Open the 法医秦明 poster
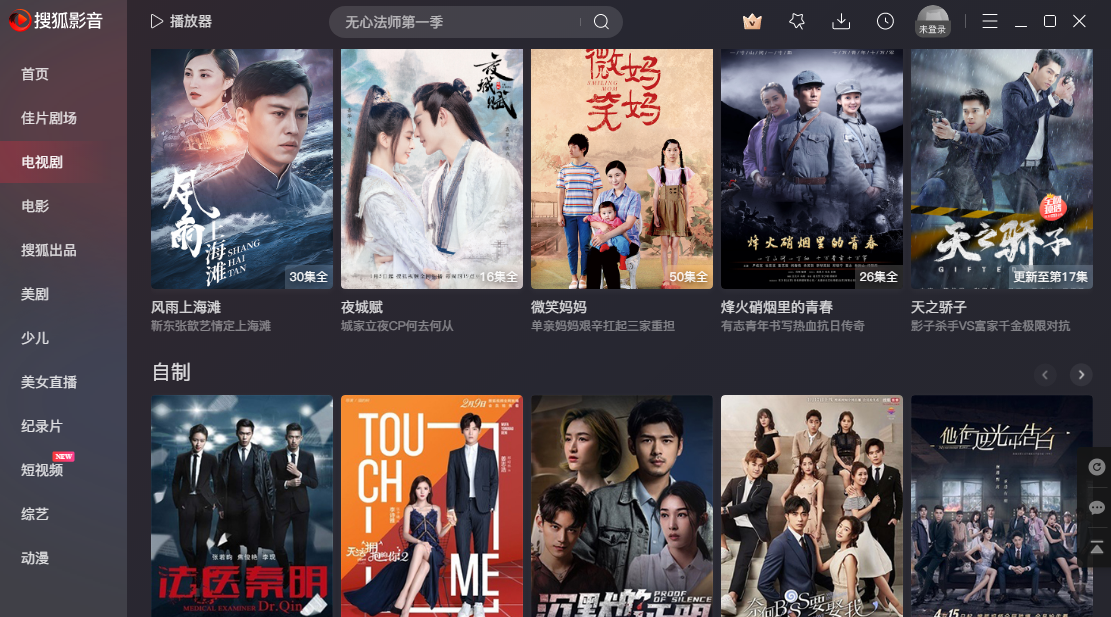The width and height of the screenshot is (1111, 617). [x=242, y=505]
